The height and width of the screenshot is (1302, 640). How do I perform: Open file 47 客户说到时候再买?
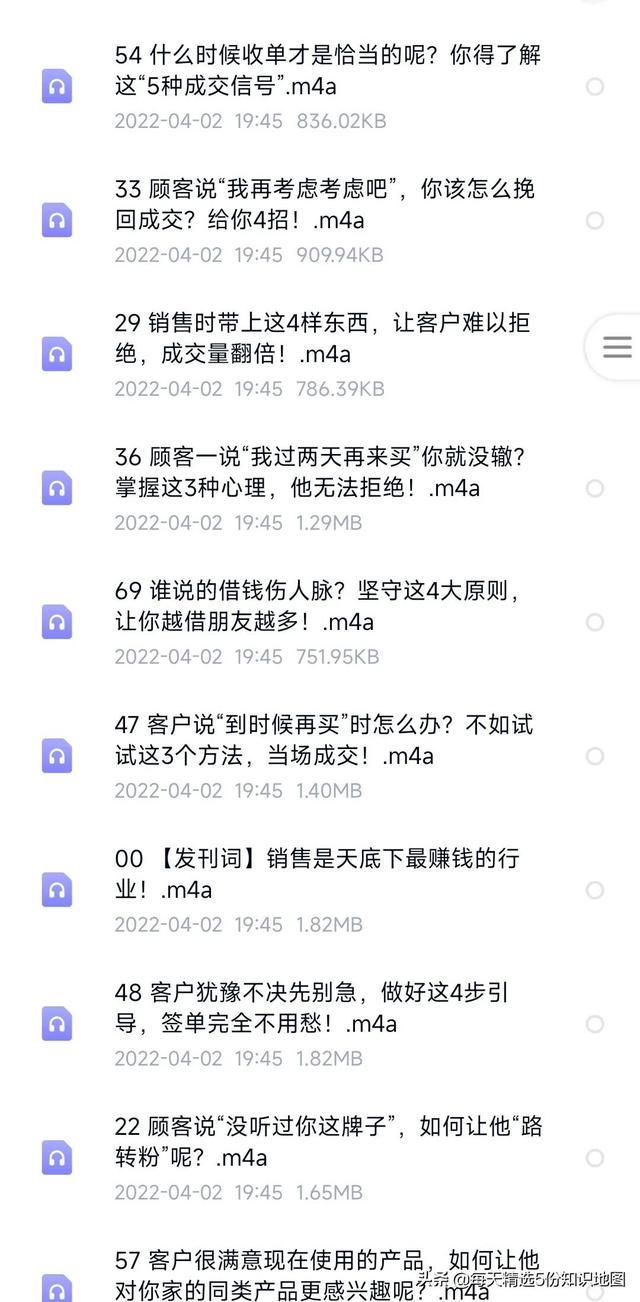330,740
